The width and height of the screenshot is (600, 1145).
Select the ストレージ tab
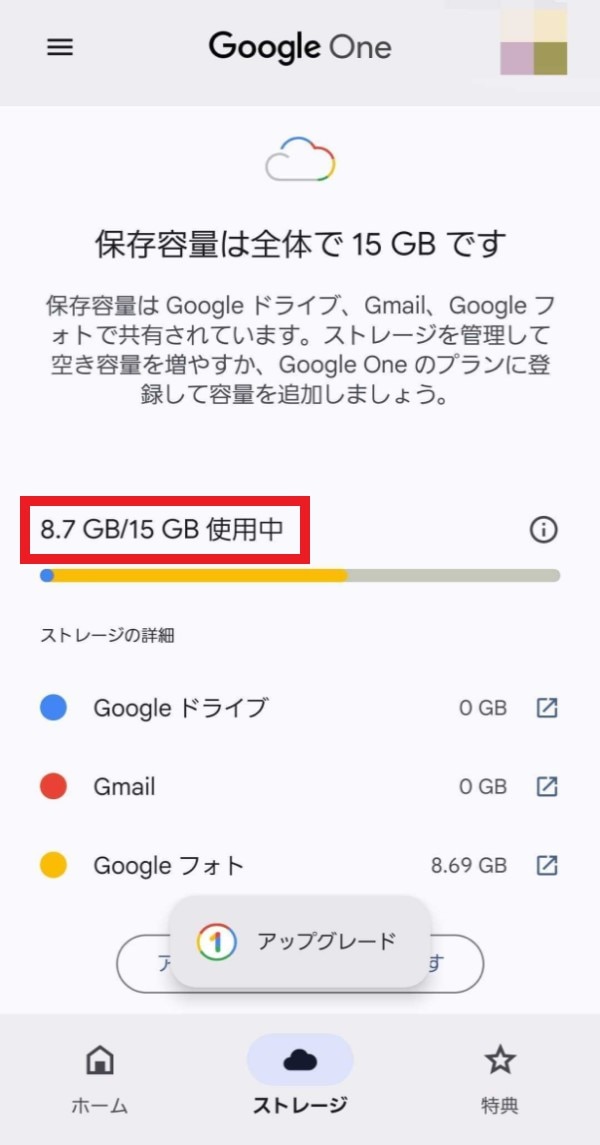tap(300, 1078)
